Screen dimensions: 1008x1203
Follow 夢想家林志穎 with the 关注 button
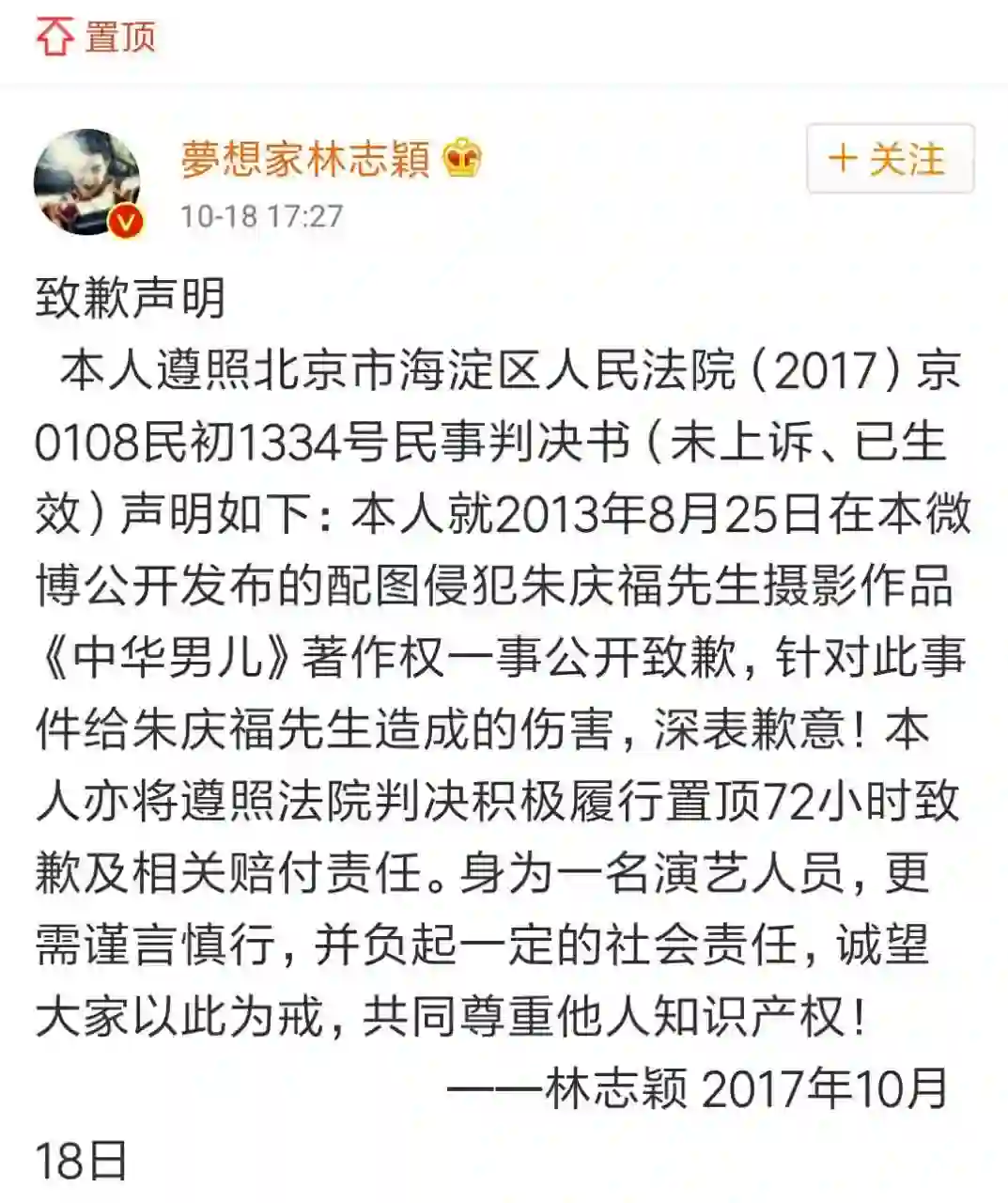[889, 159]
